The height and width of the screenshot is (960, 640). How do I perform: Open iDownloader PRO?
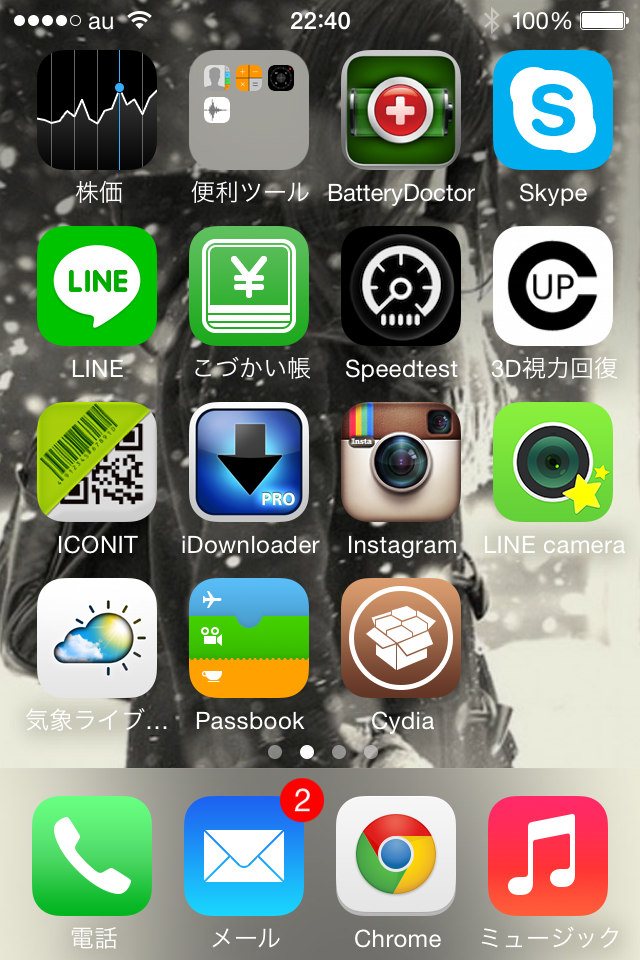[249, 462]
